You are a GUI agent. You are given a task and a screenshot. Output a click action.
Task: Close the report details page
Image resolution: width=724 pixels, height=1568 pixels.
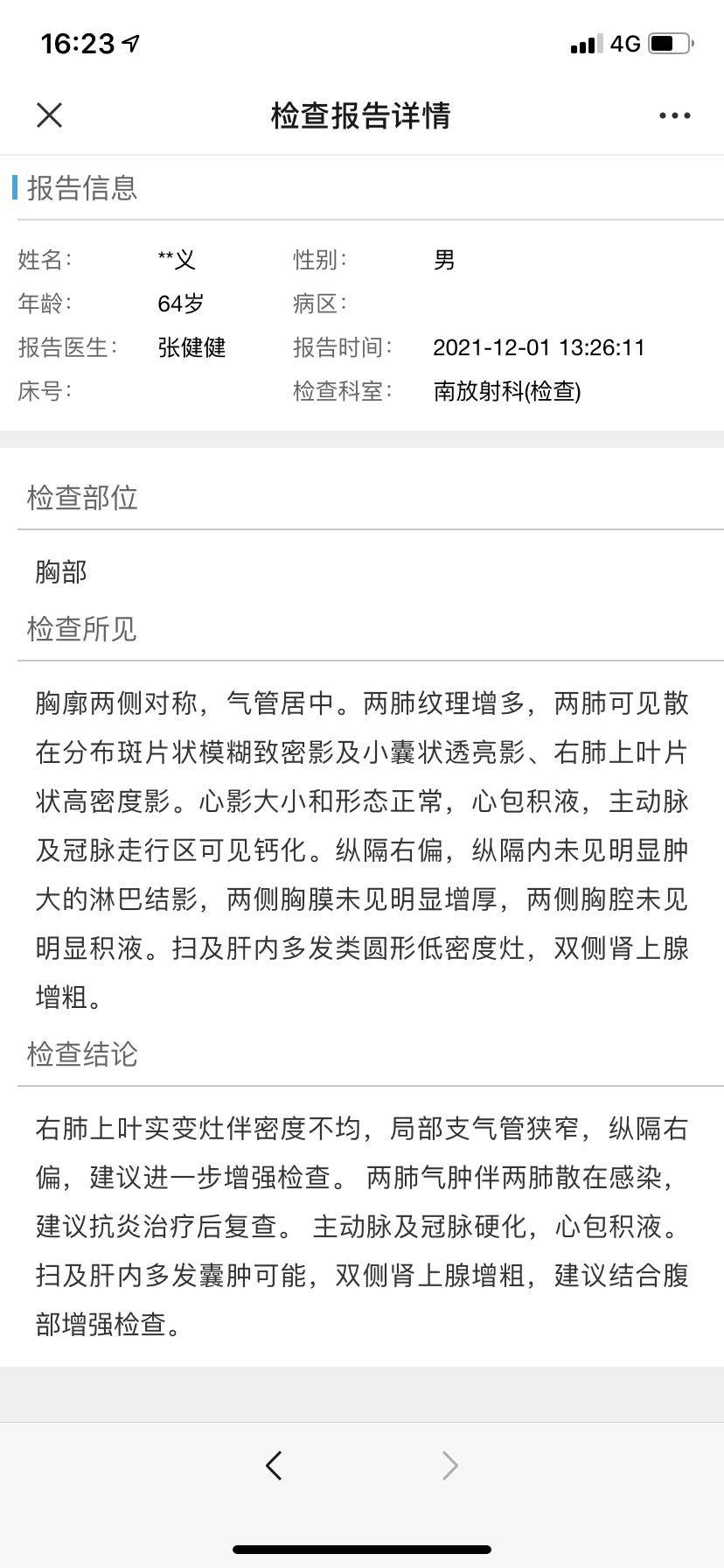point(50,115)
